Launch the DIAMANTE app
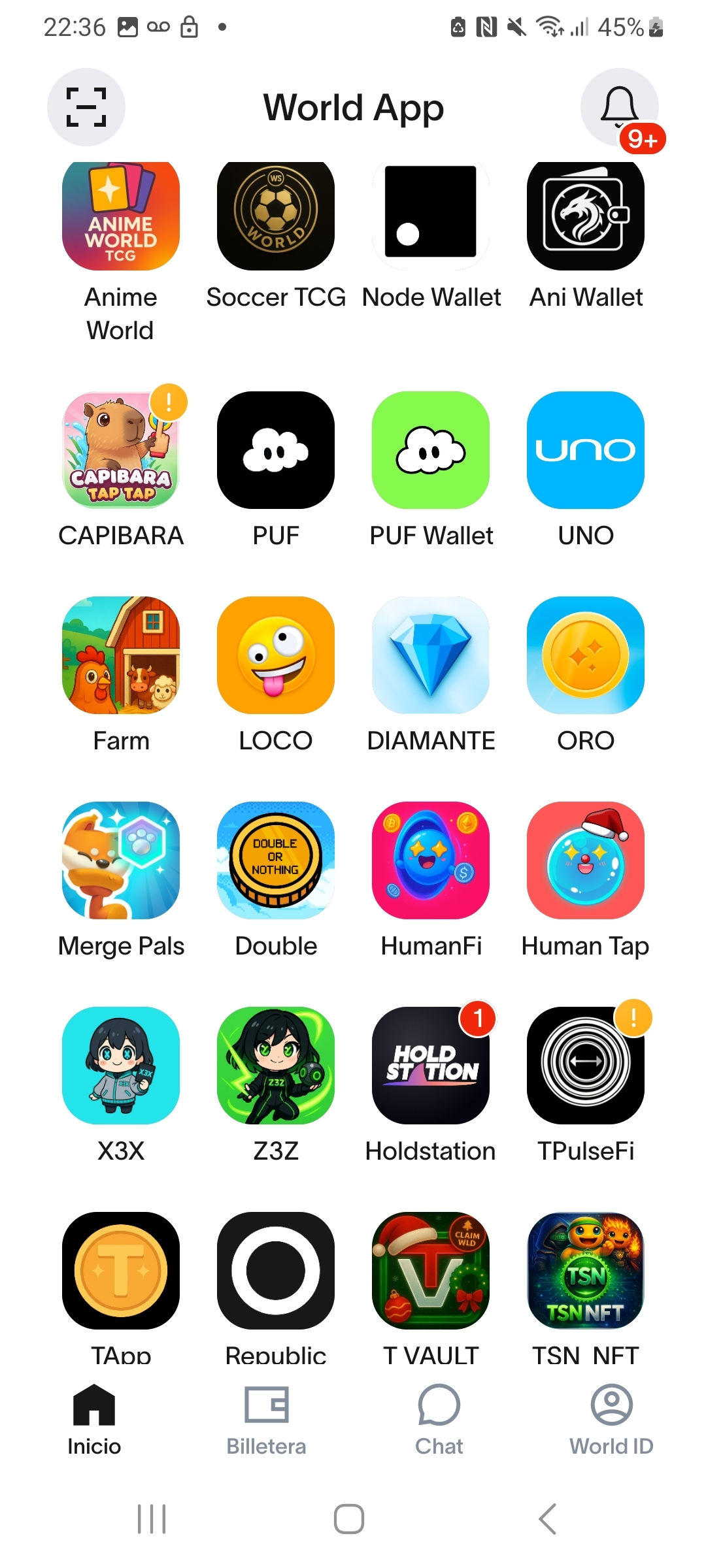Screen dimensions: 706x1568 tap(431, 655)
